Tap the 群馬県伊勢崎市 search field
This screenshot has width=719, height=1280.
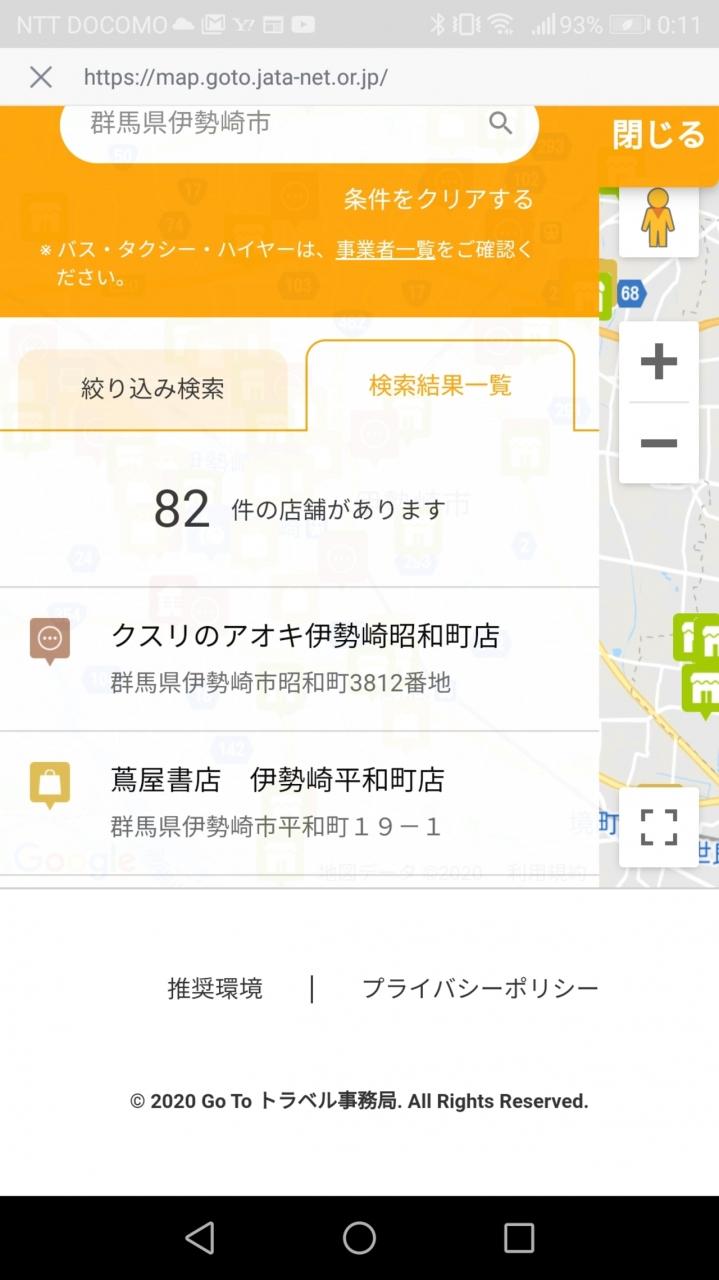270,124
